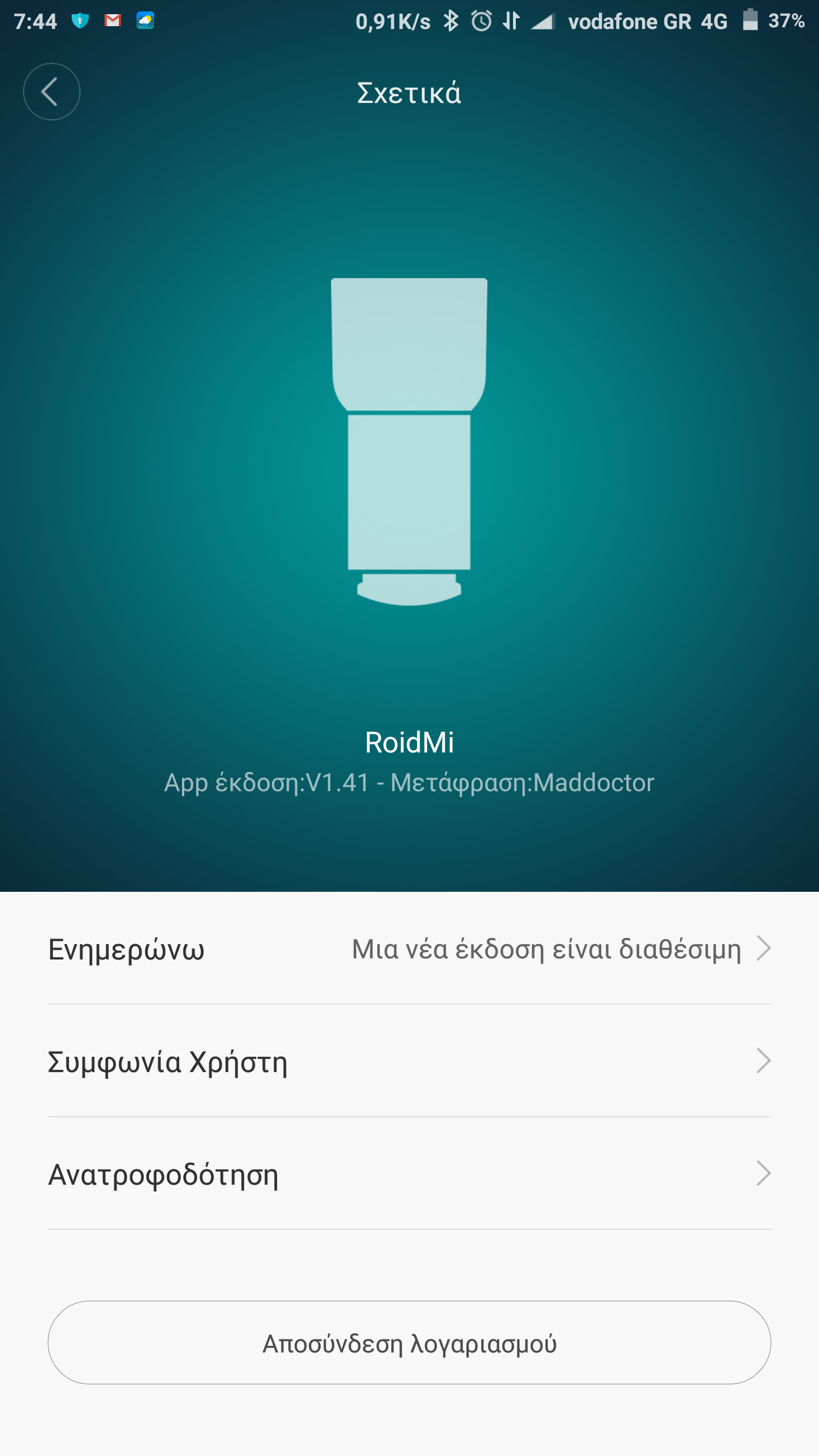Go back from the Σχετικά screen
This screenshot has width=819, height=1456.
click(51, 92)
